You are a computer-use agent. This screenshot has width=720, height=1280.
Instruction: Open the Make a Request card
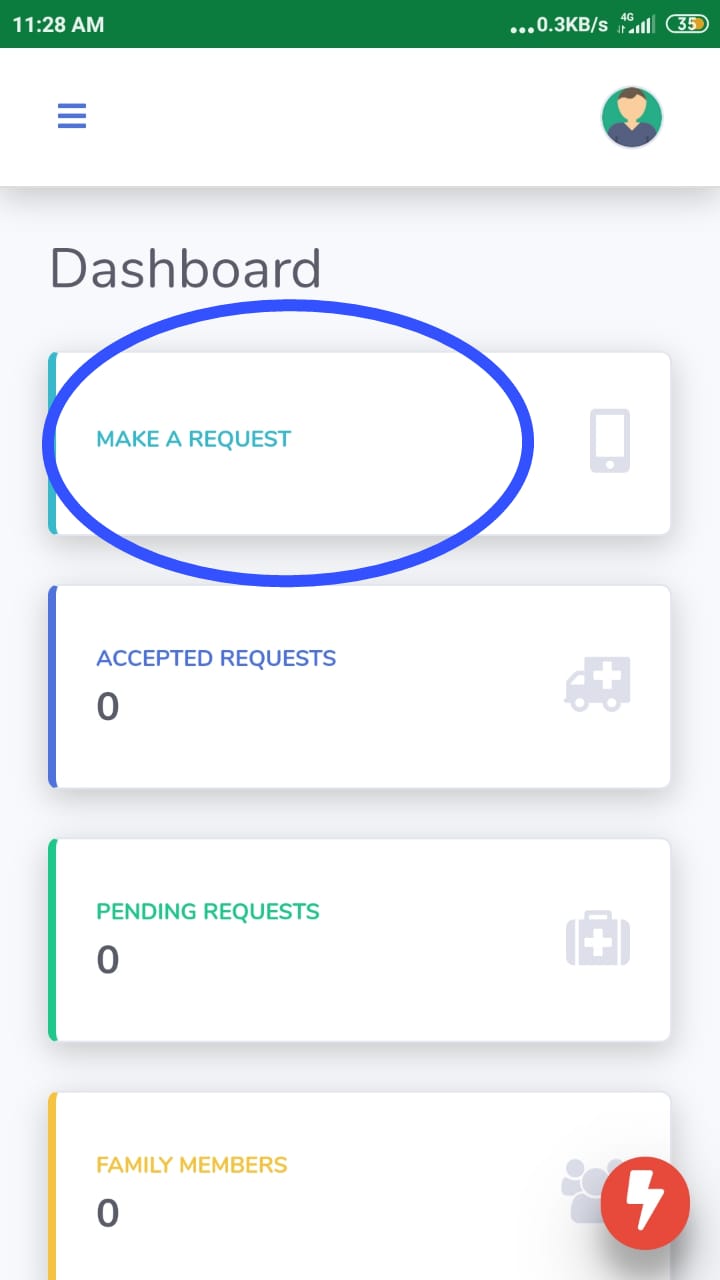(359, 443)
